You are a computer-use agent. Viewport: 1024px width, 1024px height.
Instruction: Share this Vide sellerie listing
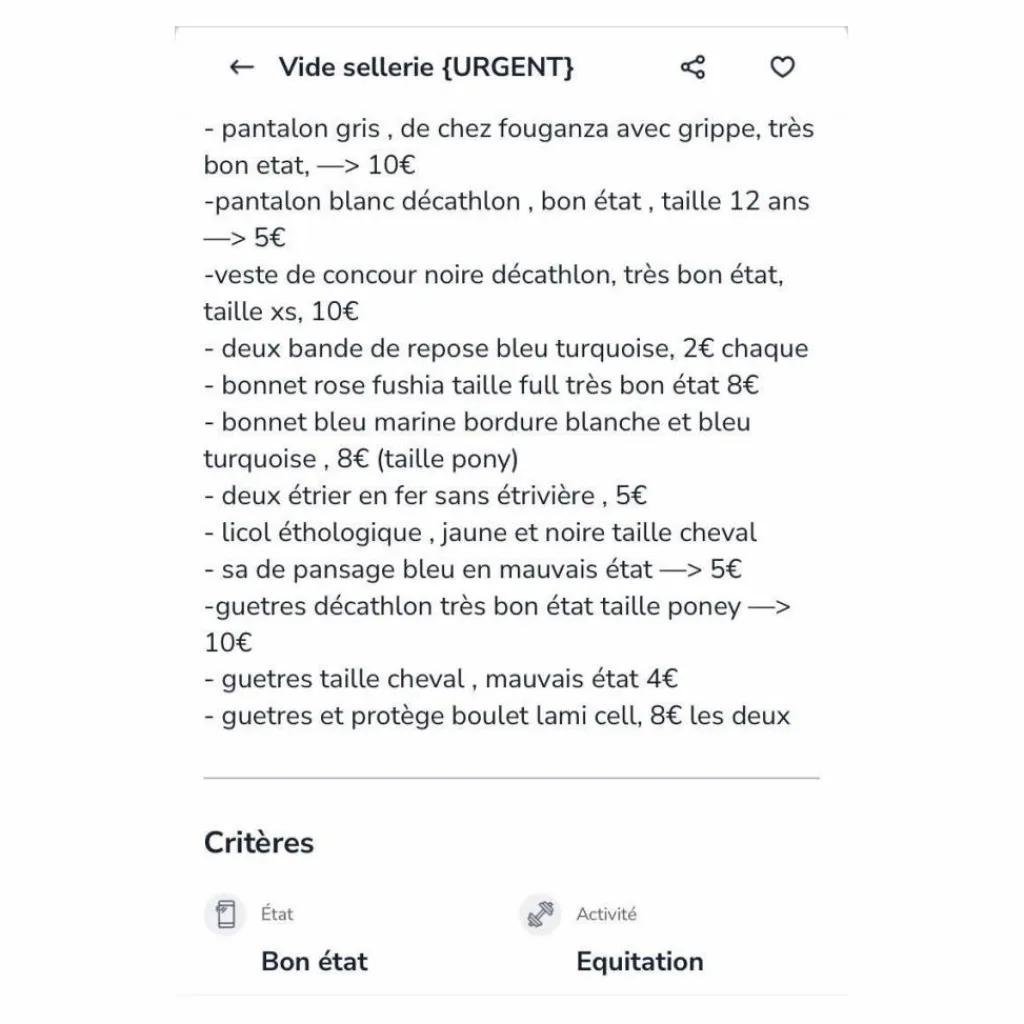click(693, 67)
